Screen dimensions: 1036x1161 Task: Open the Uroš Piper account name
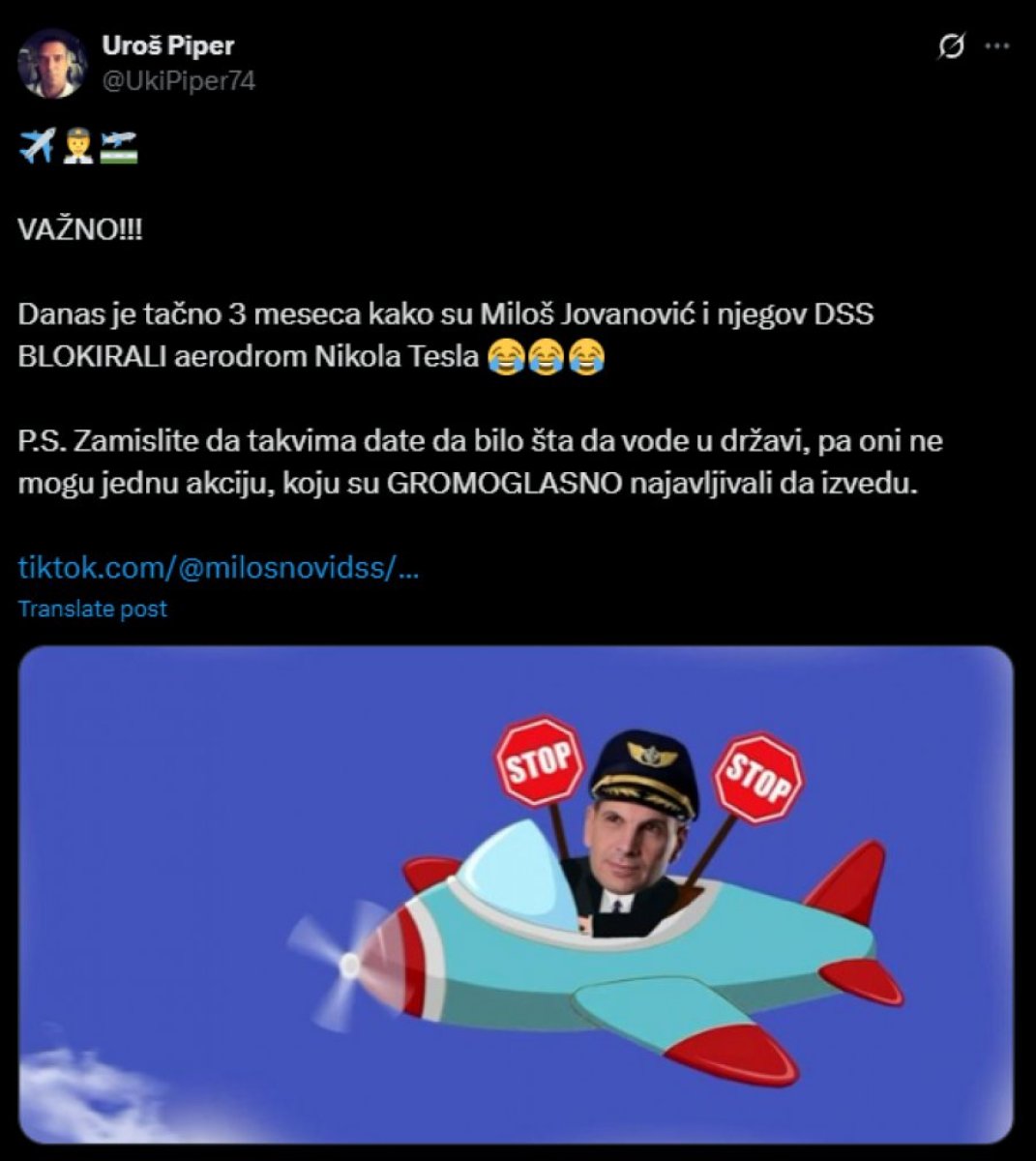(168, 45)
